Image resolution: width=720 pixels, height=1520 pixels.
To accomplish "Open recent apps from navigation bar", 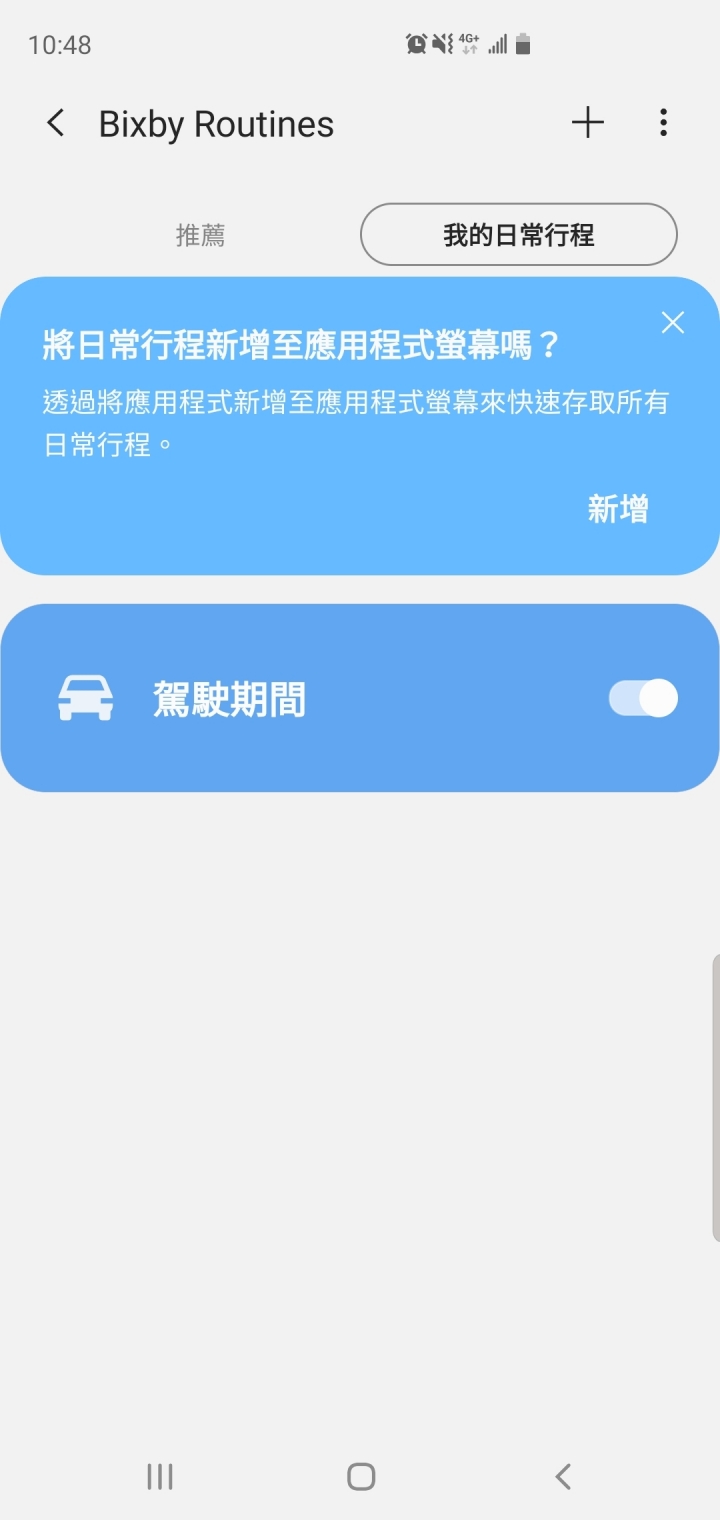I will [160, 1476].
